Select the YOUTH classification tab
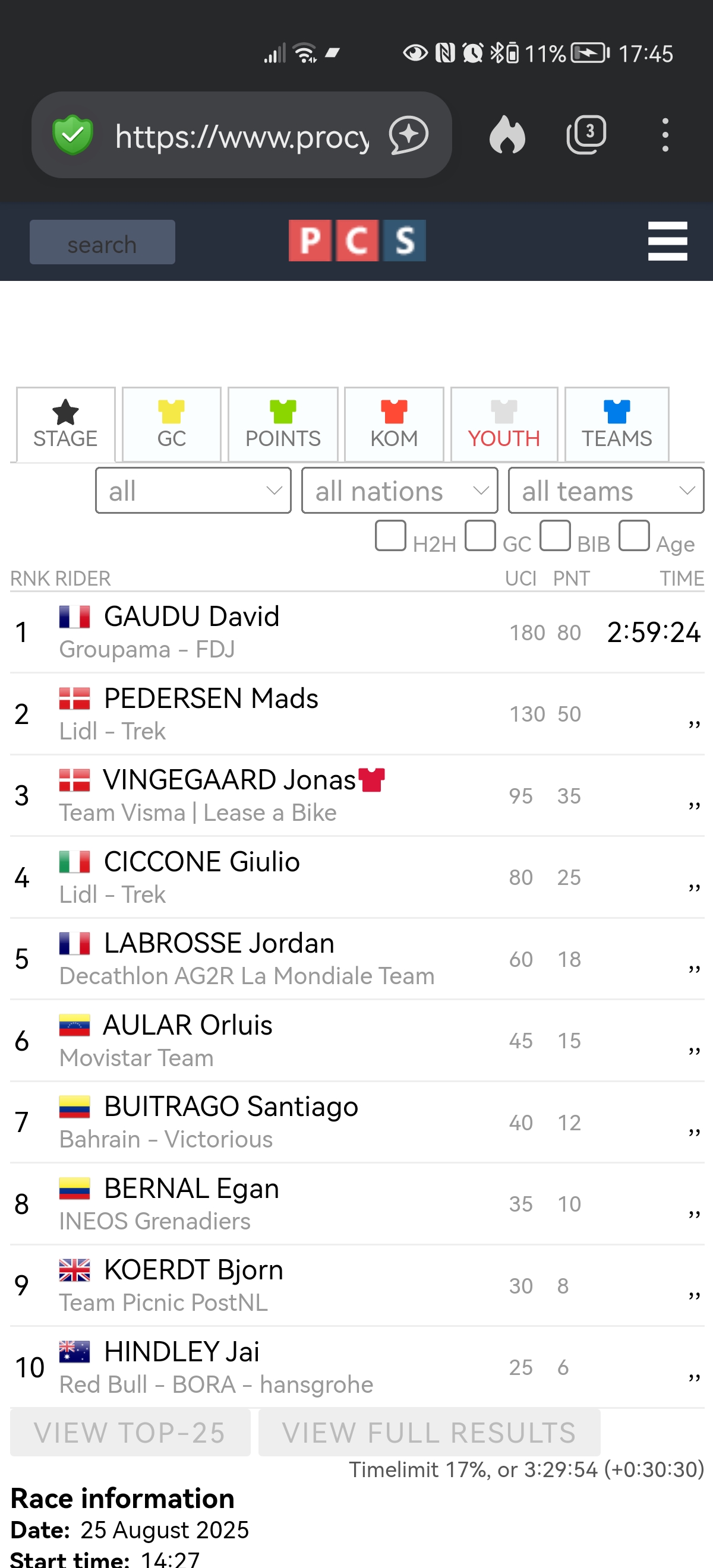Image resolution: width=713 pixels, height=1568 pixels. (x=503, y=424)
